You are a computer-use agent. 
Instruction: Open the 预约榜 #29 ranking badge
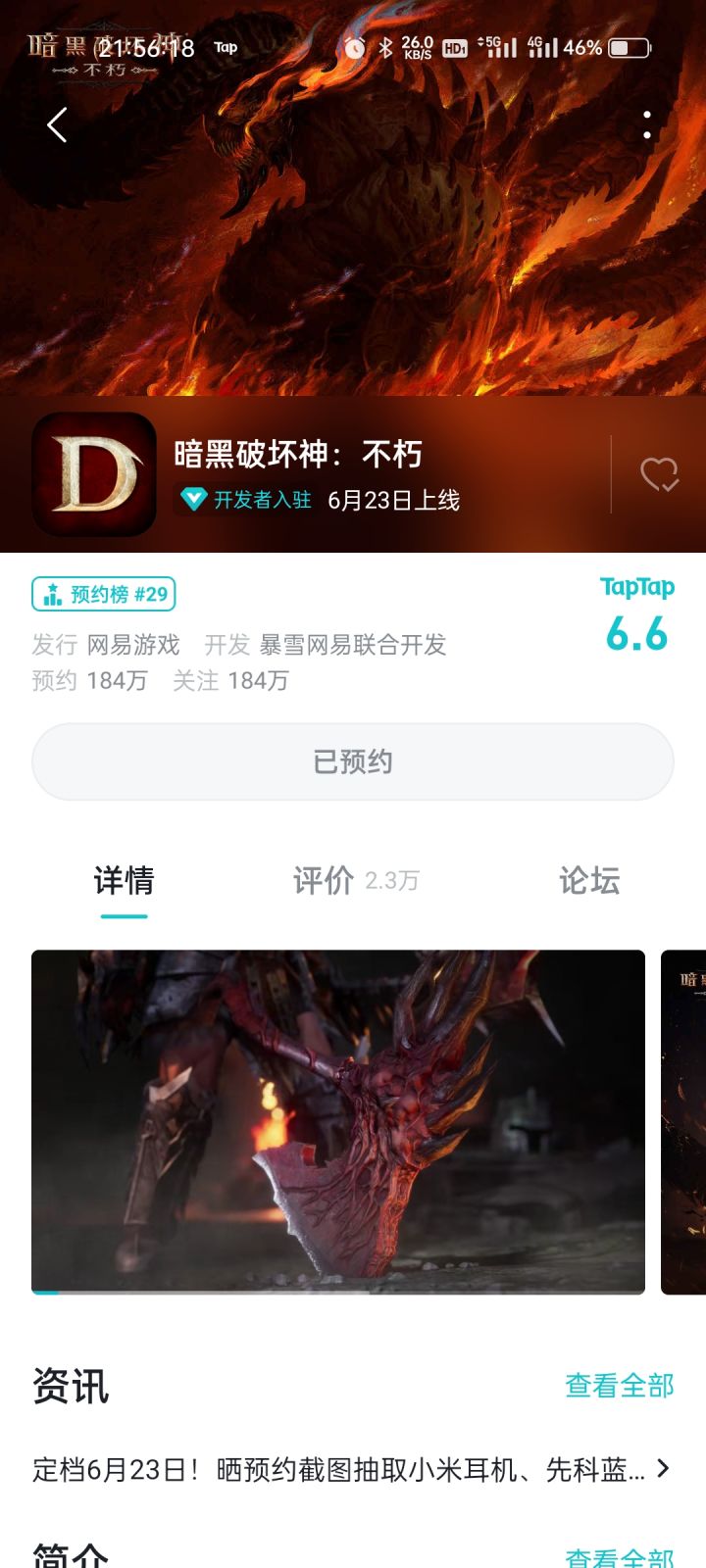pos(104,594)
